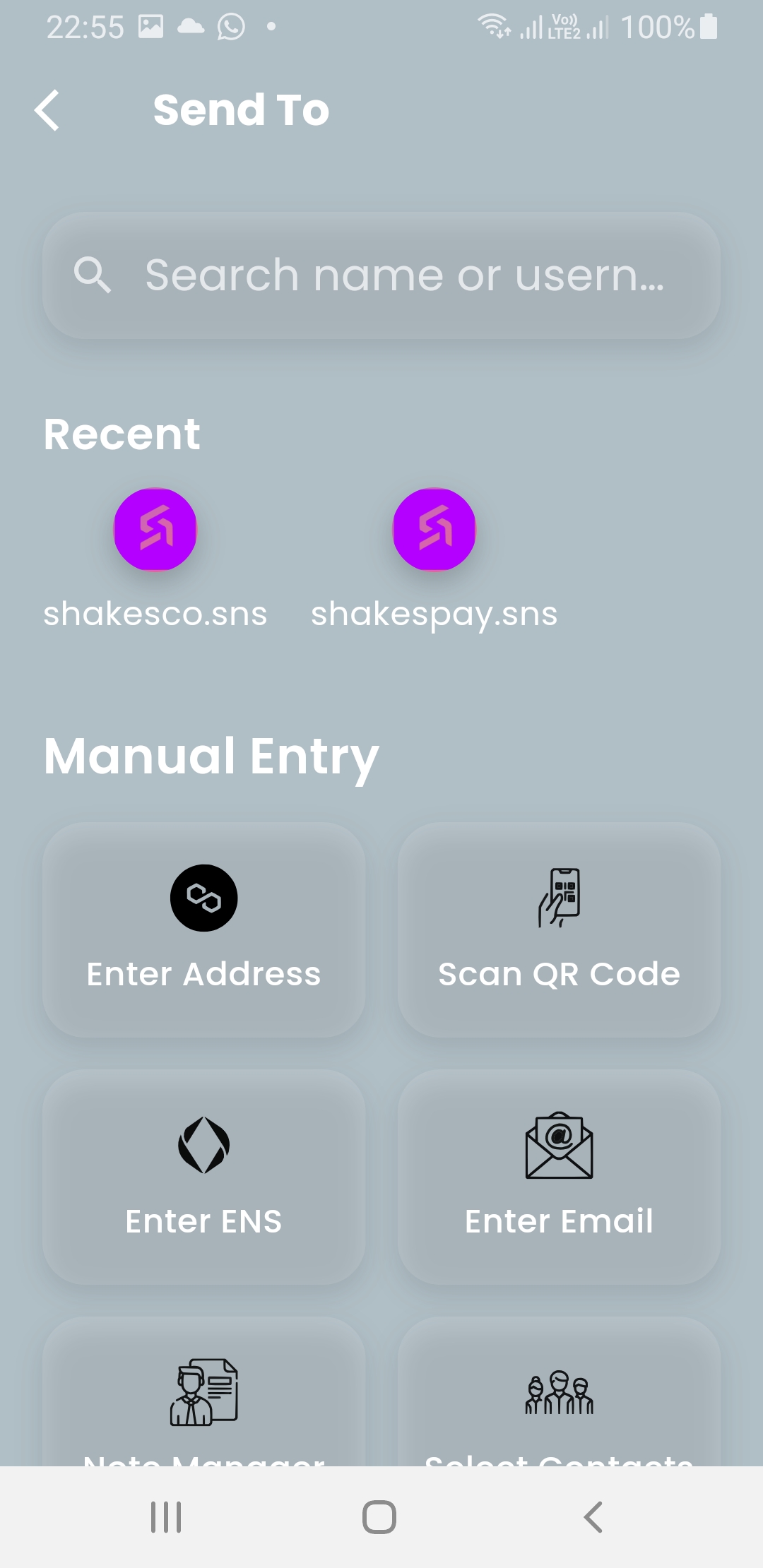Choose the Enter ENS option
The height and width of the screenshot is (1568, 763).
click(204, 1177)
